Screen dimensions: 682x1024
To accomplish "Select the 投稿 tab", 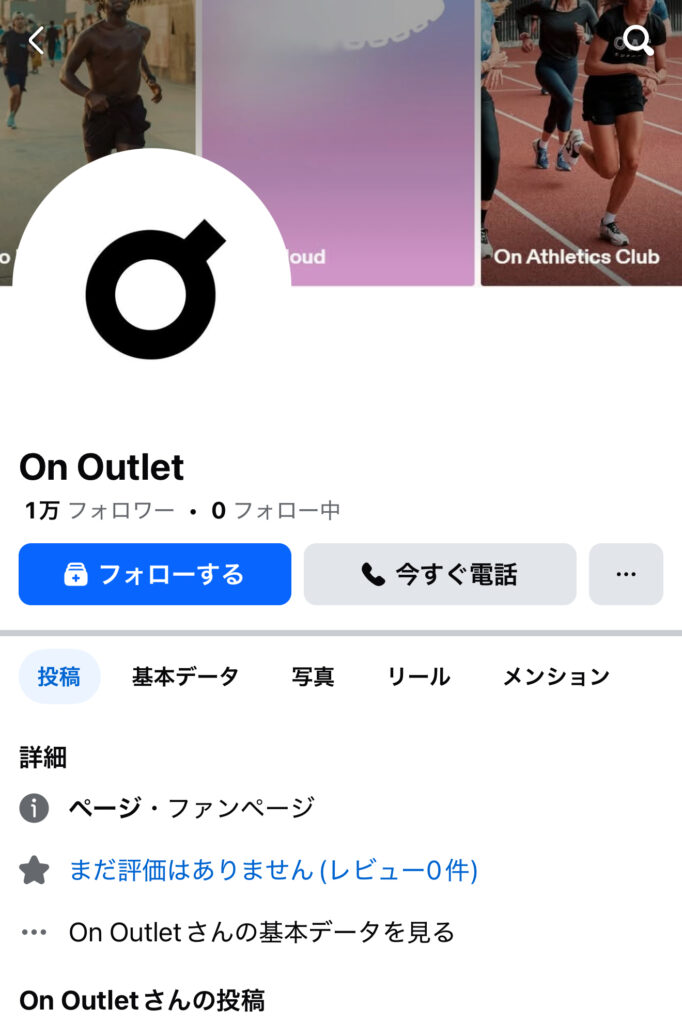I will click(x=59, y=677).
